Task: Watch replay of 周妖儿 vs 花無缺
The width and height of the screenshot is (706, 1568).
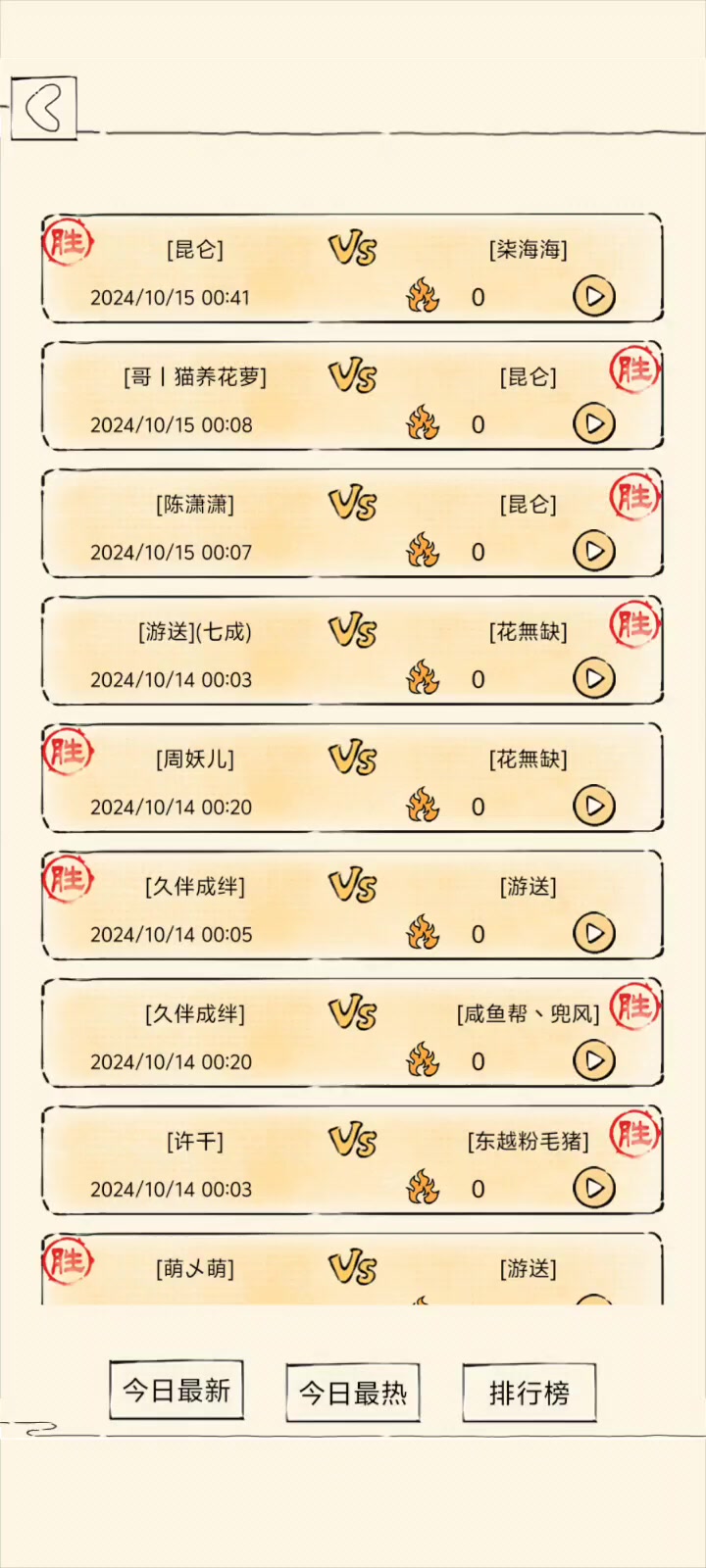Action: click(593, 806)
